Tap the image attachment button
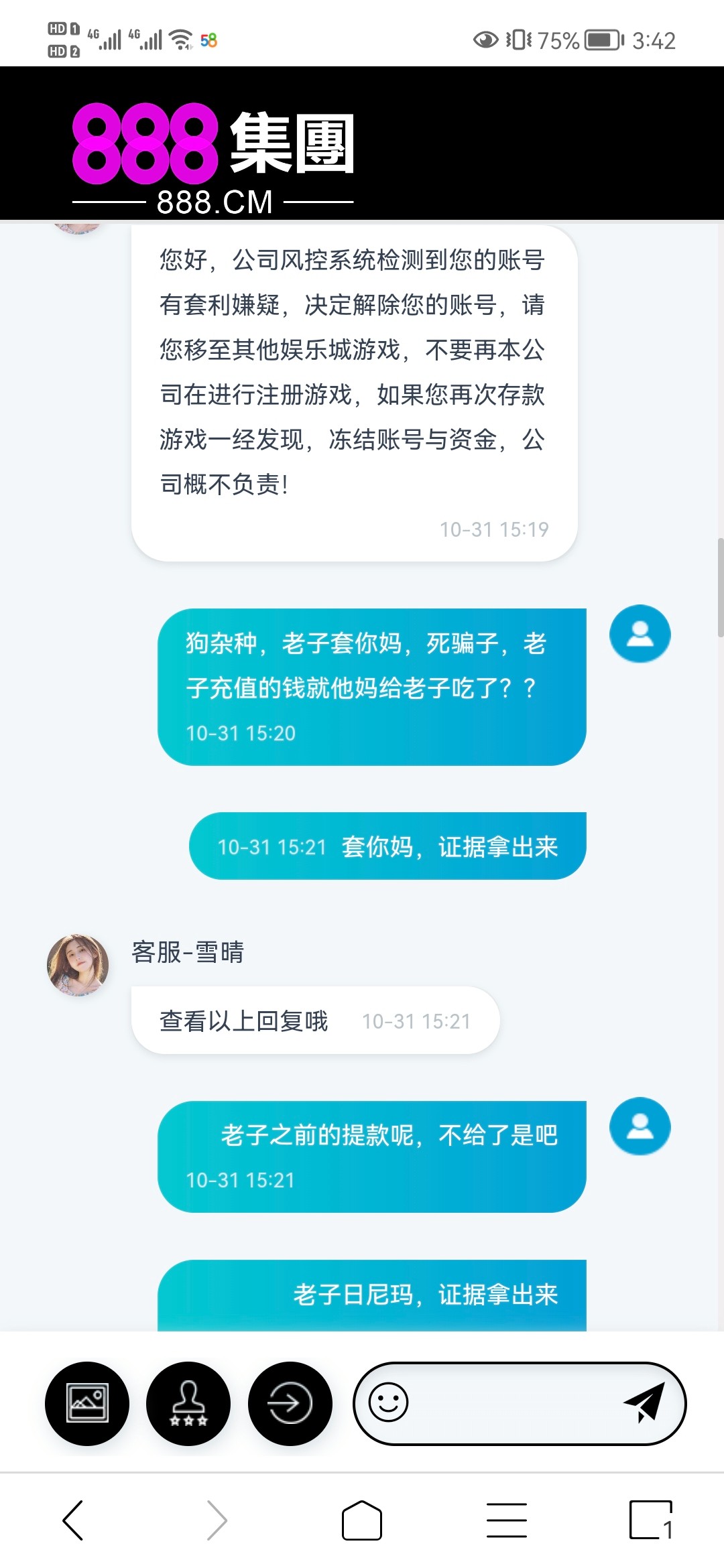724x1568 pixels. (87, 1403)
